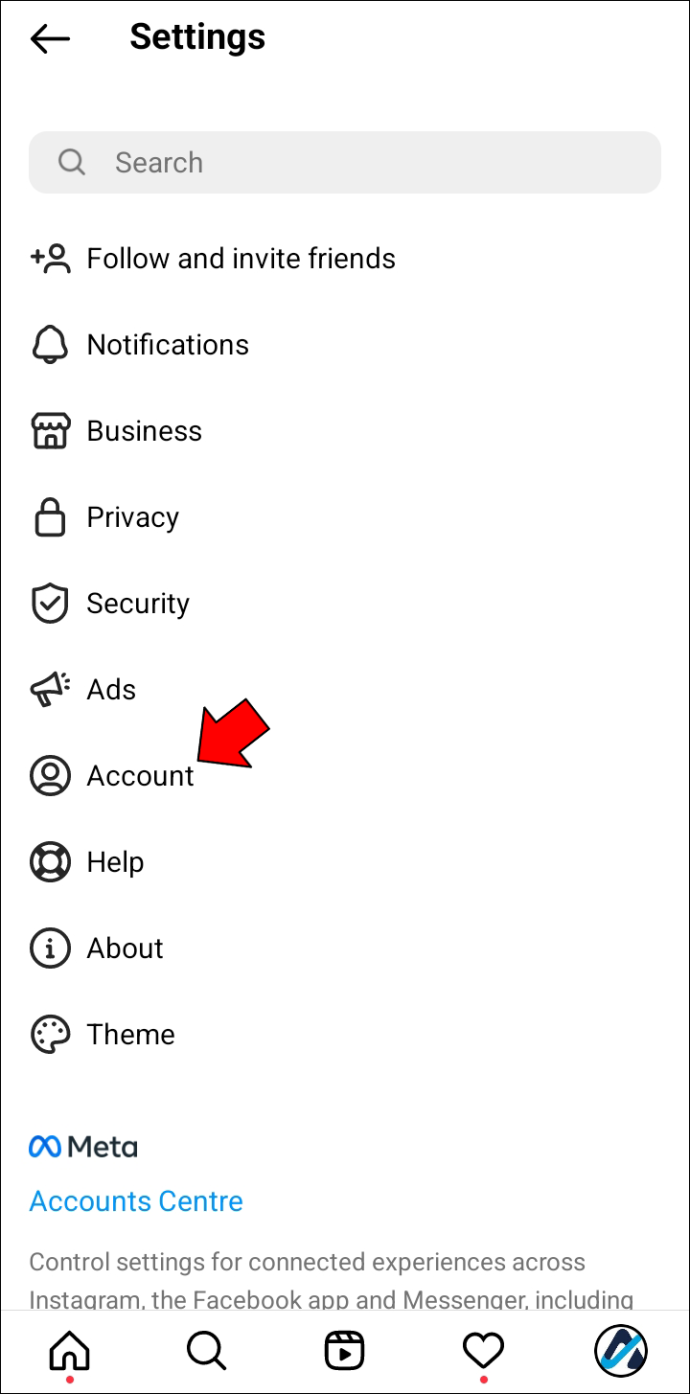This screenshot has height=1394, width=690.
Task: Open the profile avatar tab
Action: [x=621, y=1352]
